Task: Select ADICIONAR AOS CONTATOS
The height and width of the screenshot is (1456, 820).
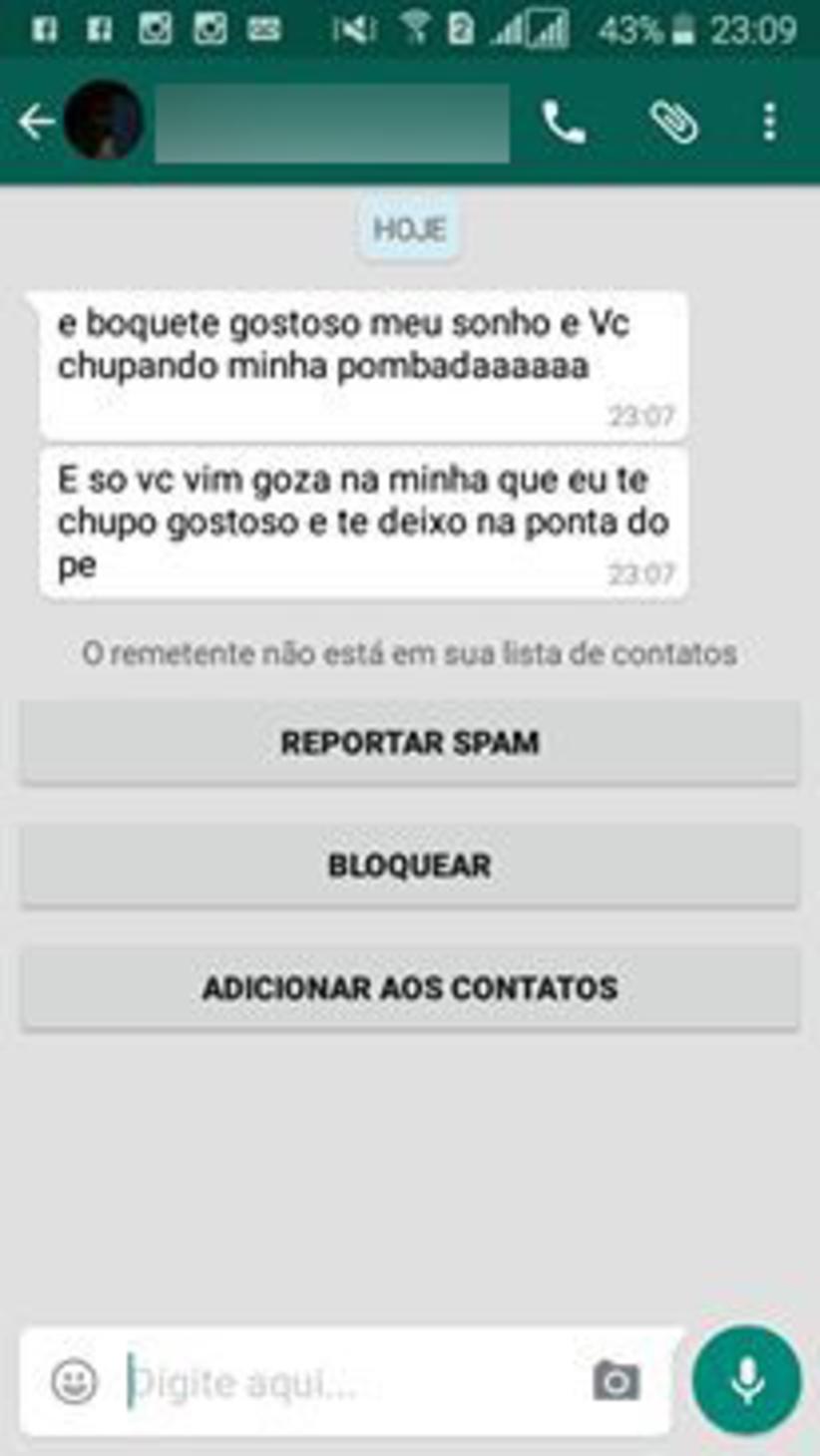Action: pos(409,988)
